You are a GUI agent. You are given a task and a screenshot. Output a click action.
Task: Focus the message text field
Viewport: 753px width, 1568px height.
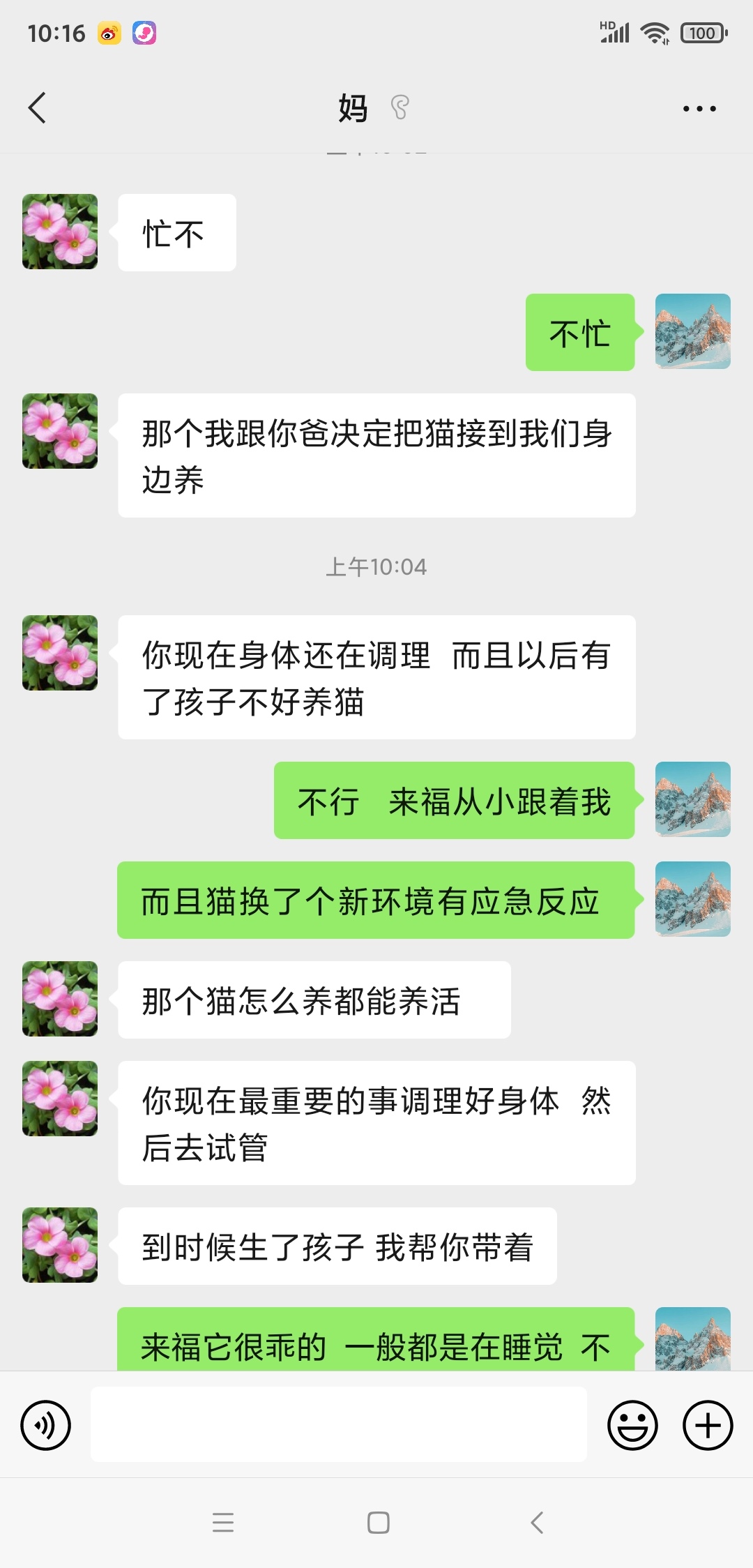pyautogui.click(x=339, y=1425)
